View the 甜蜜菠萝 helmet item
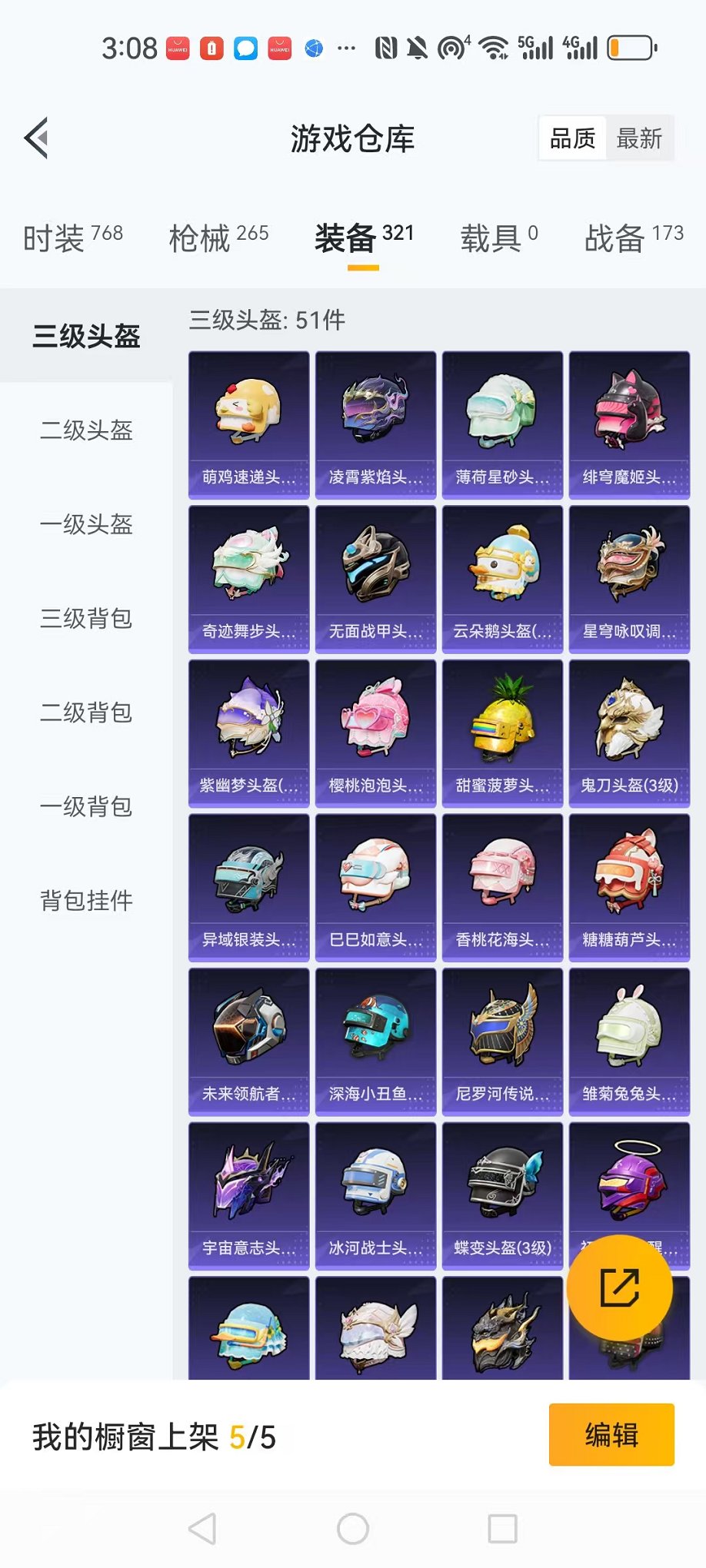This screenshot has width=706, height=1568. click(x=502, y=733)
